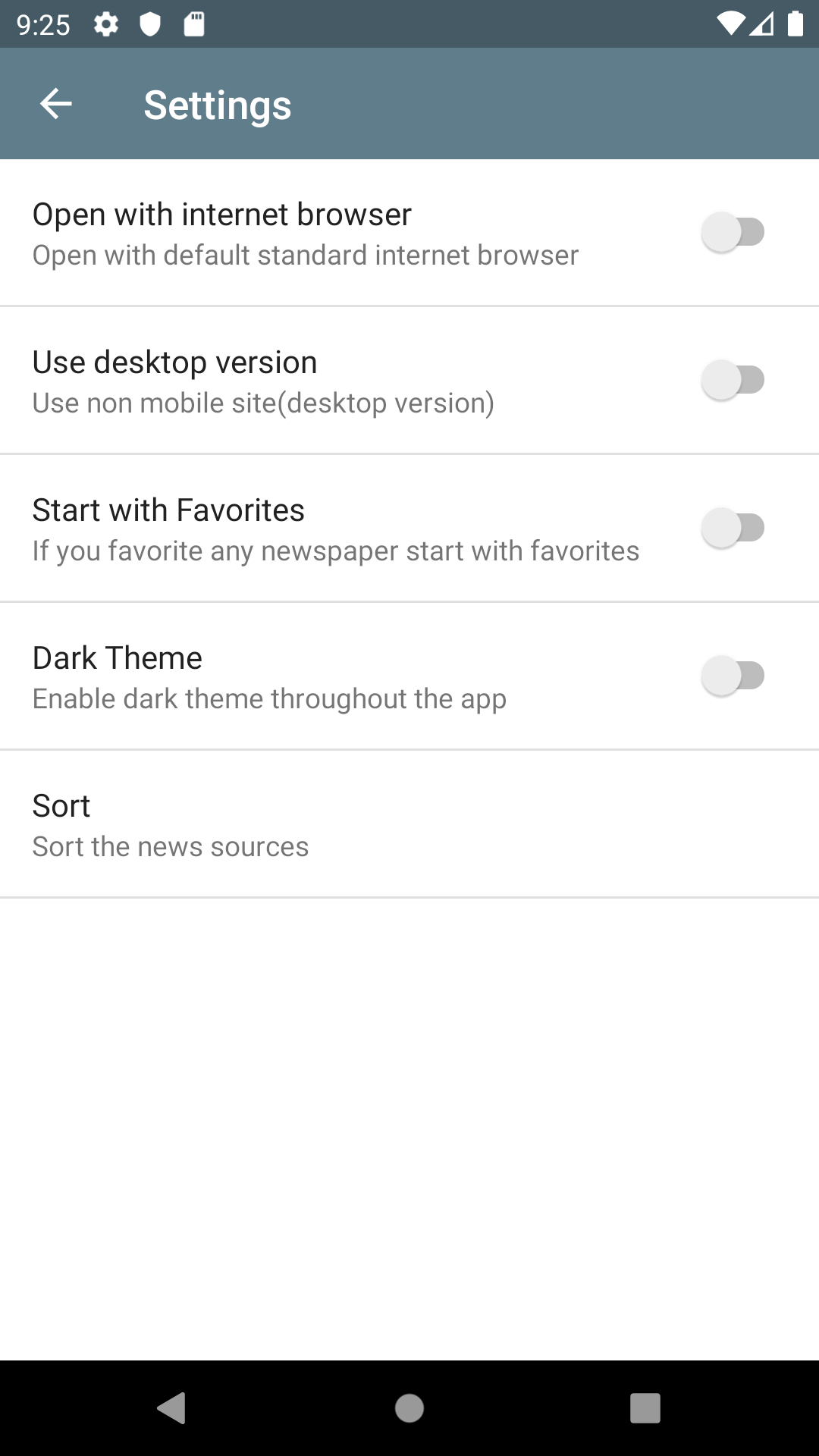Toggle Start with Favorites on
The image size is (819, 1456).
pyautogui.click(x=733, y=528)
